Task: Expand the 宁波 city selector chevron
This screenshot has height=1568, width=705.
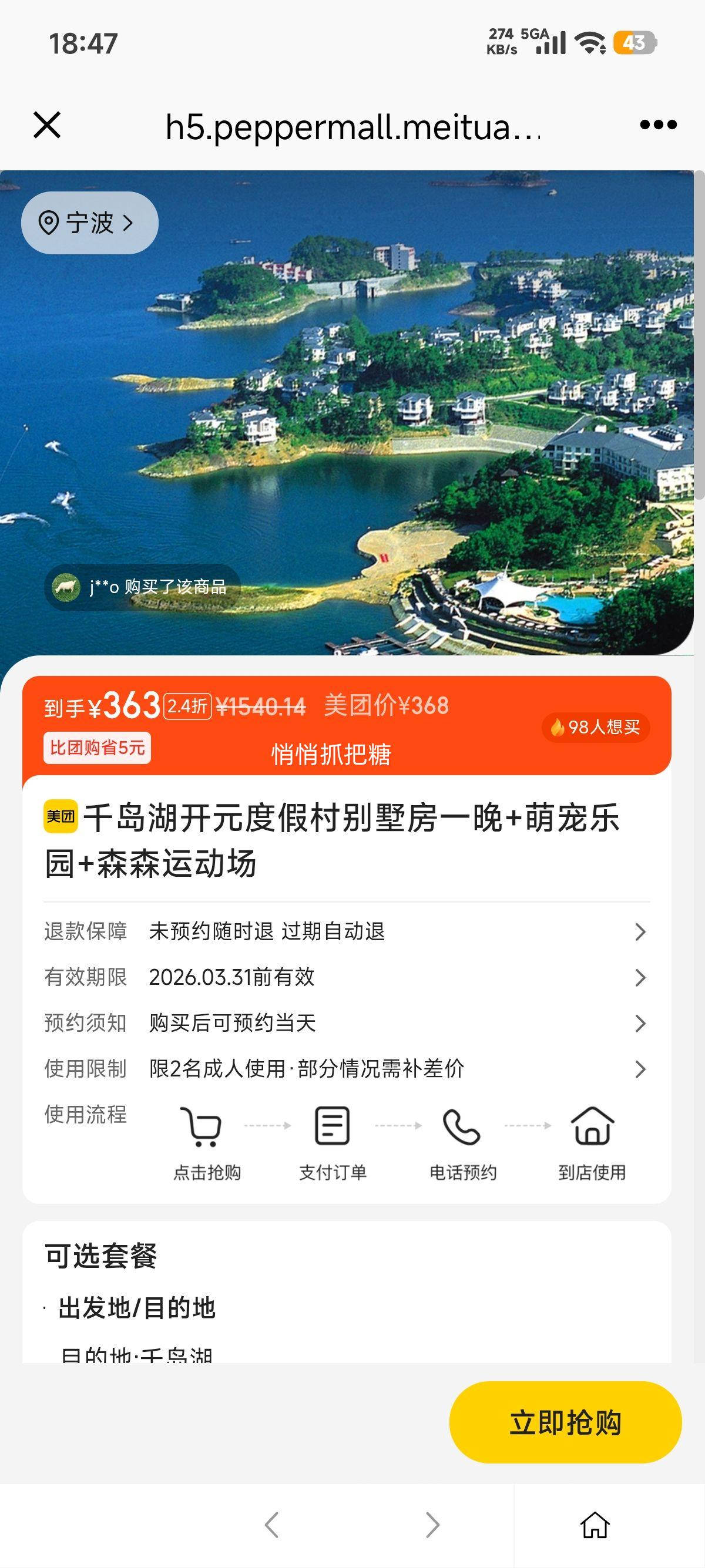Action: point(128,223)
